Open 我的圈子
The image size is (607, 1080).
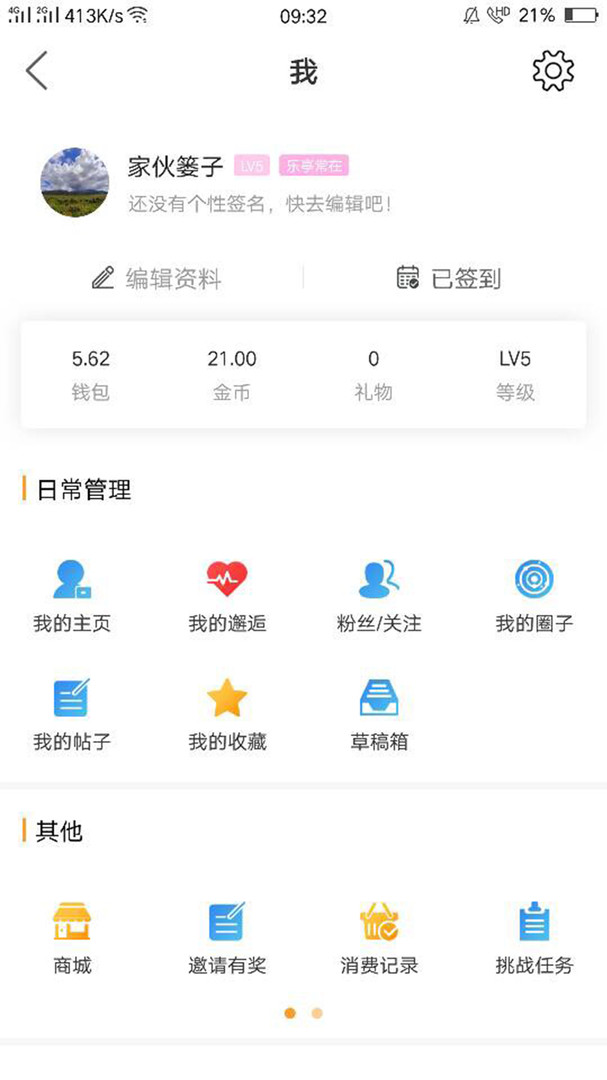[x=534, y=596]
